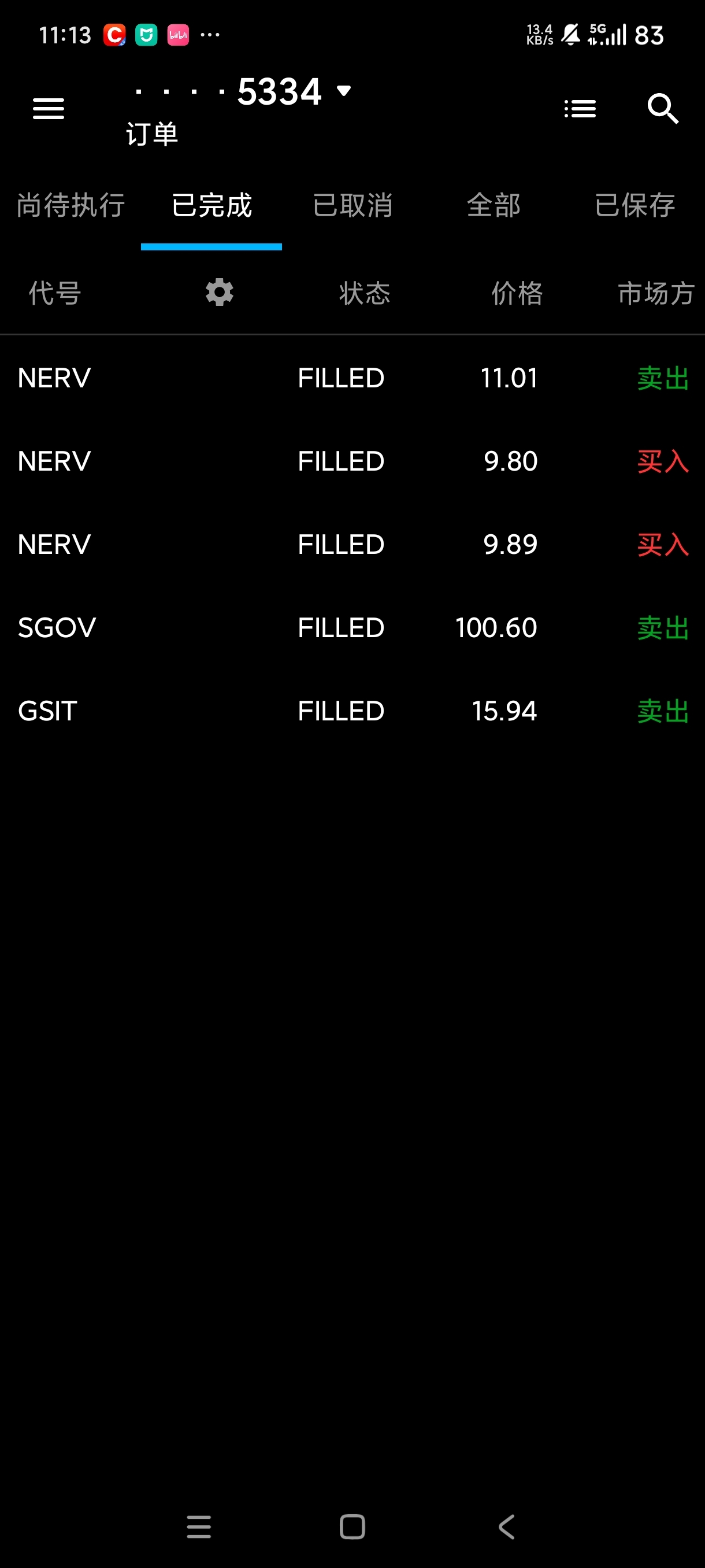Open column settings gear
The image size is (705, 1568).
click(x=219, y=293)
